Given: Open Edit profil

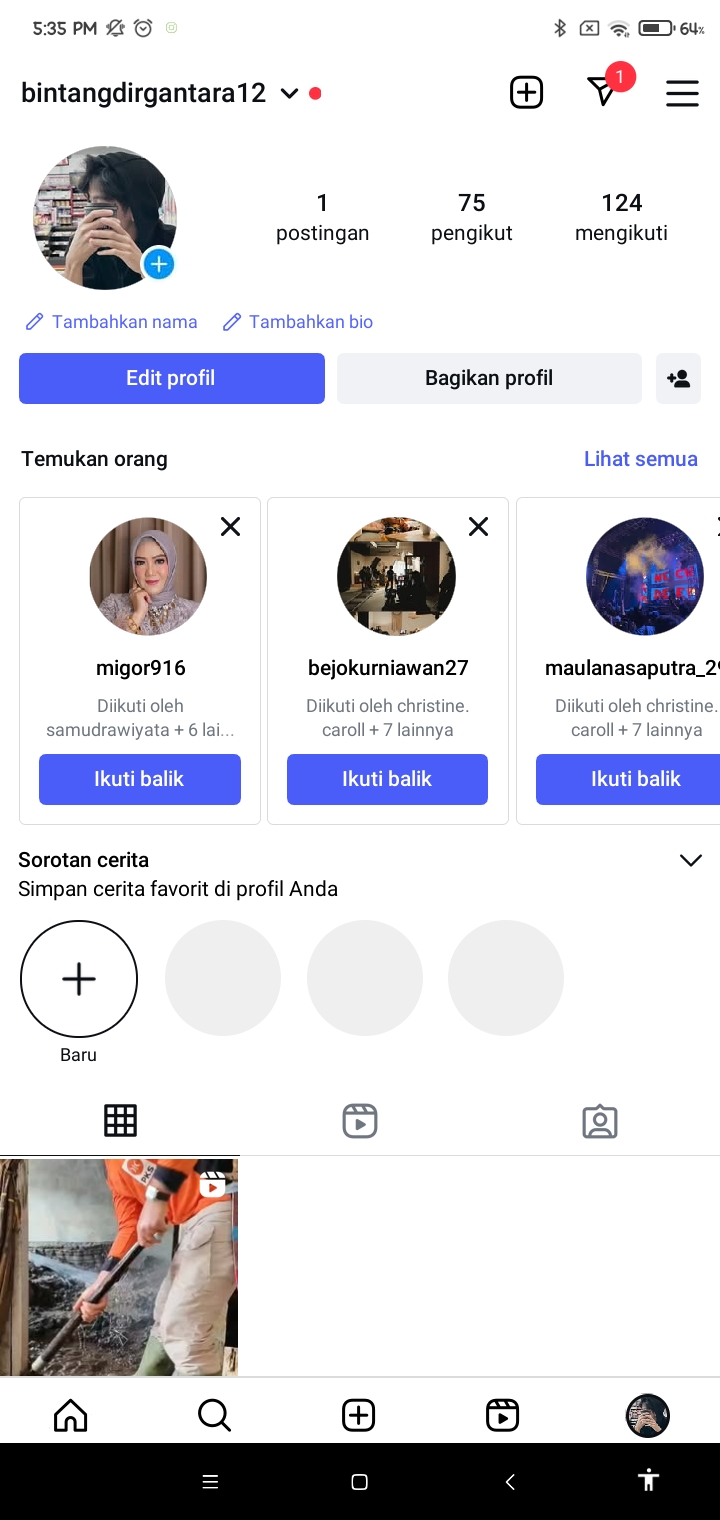Looking at the screenshot, I should pyautogui.click(x=171, y=378).
